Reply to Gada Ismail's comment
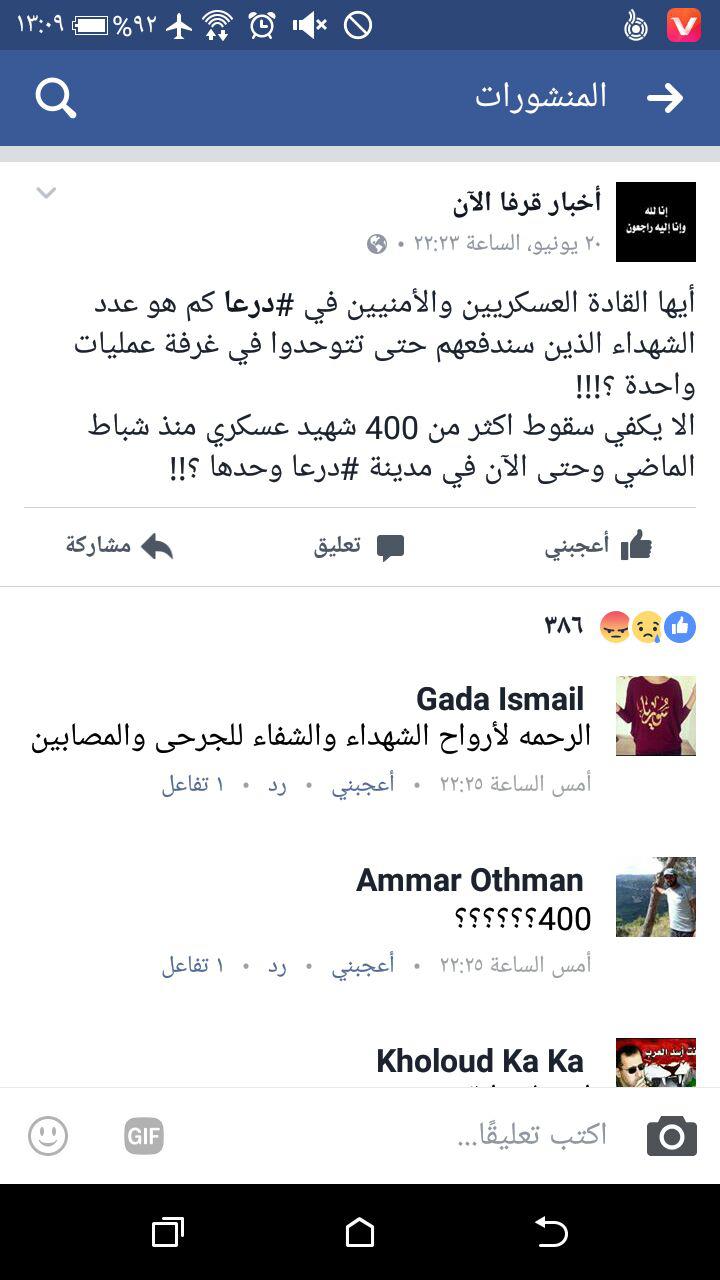Viewport: 720px width, 1280px height. [x=276, y=784]
